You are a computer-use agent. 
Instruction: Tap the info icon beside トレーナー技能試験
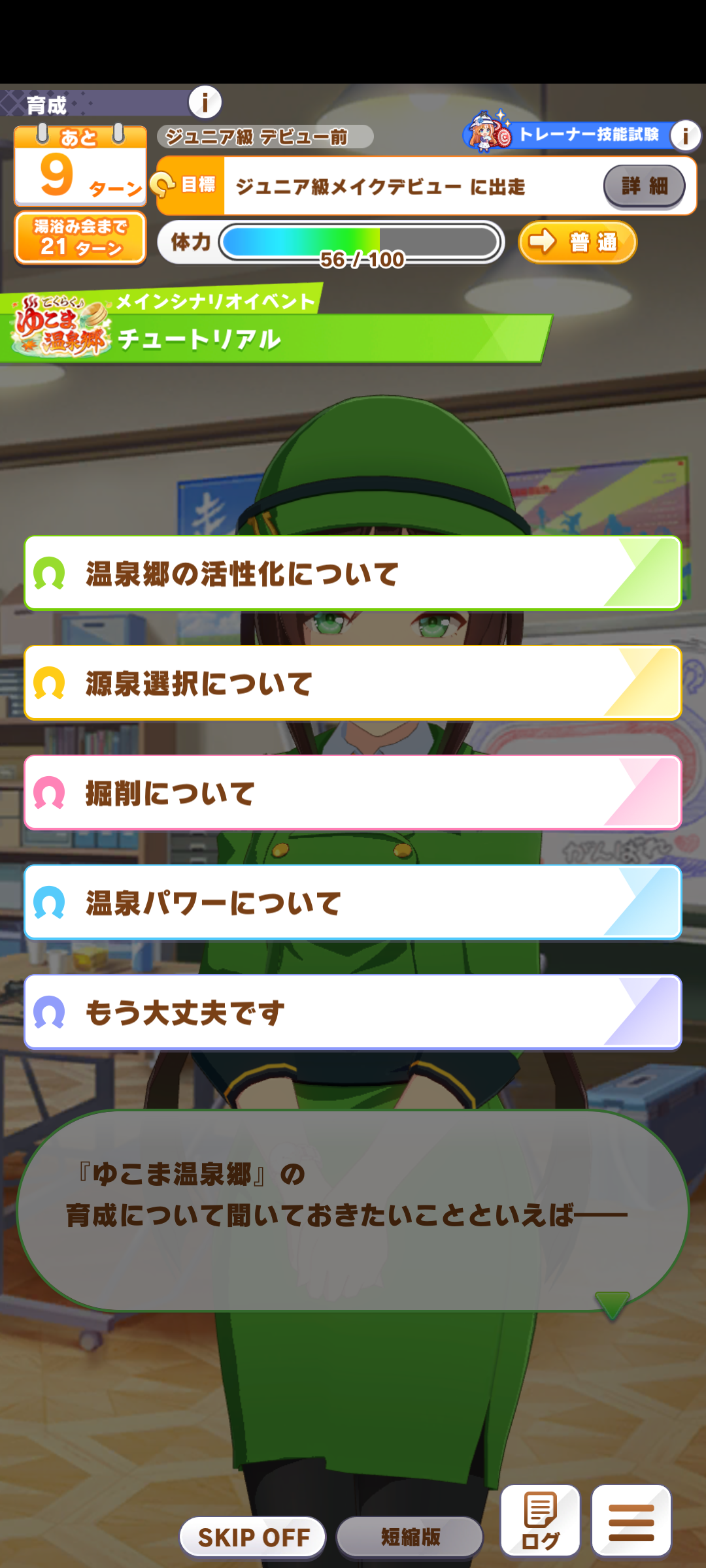tap(685, 136)
